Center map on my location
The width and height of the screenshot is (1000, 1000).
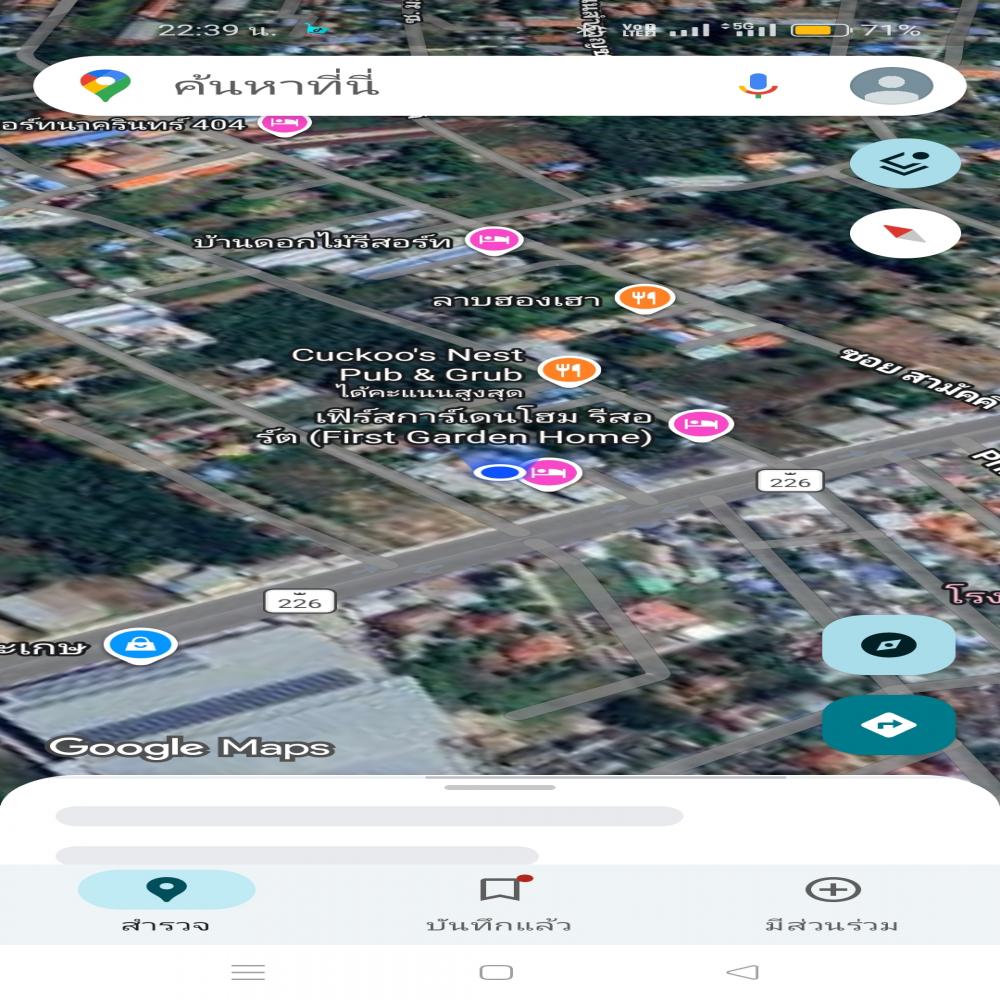coord(888,645)
